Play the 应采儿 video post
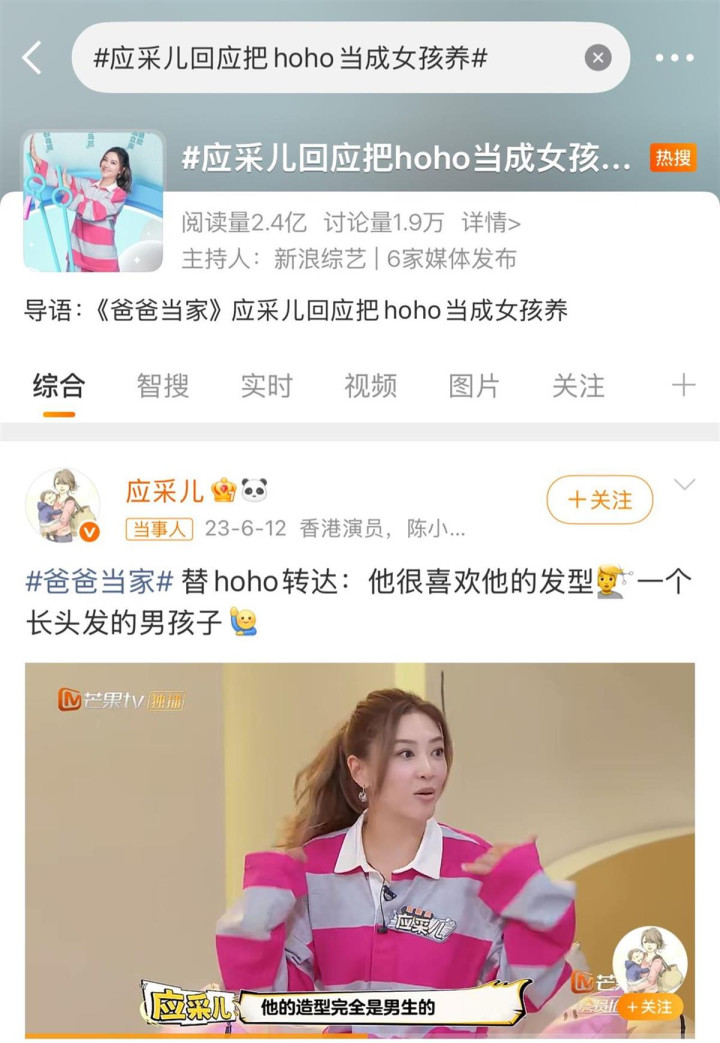Viewport: 720px width, 1043px height. (360, 848)
